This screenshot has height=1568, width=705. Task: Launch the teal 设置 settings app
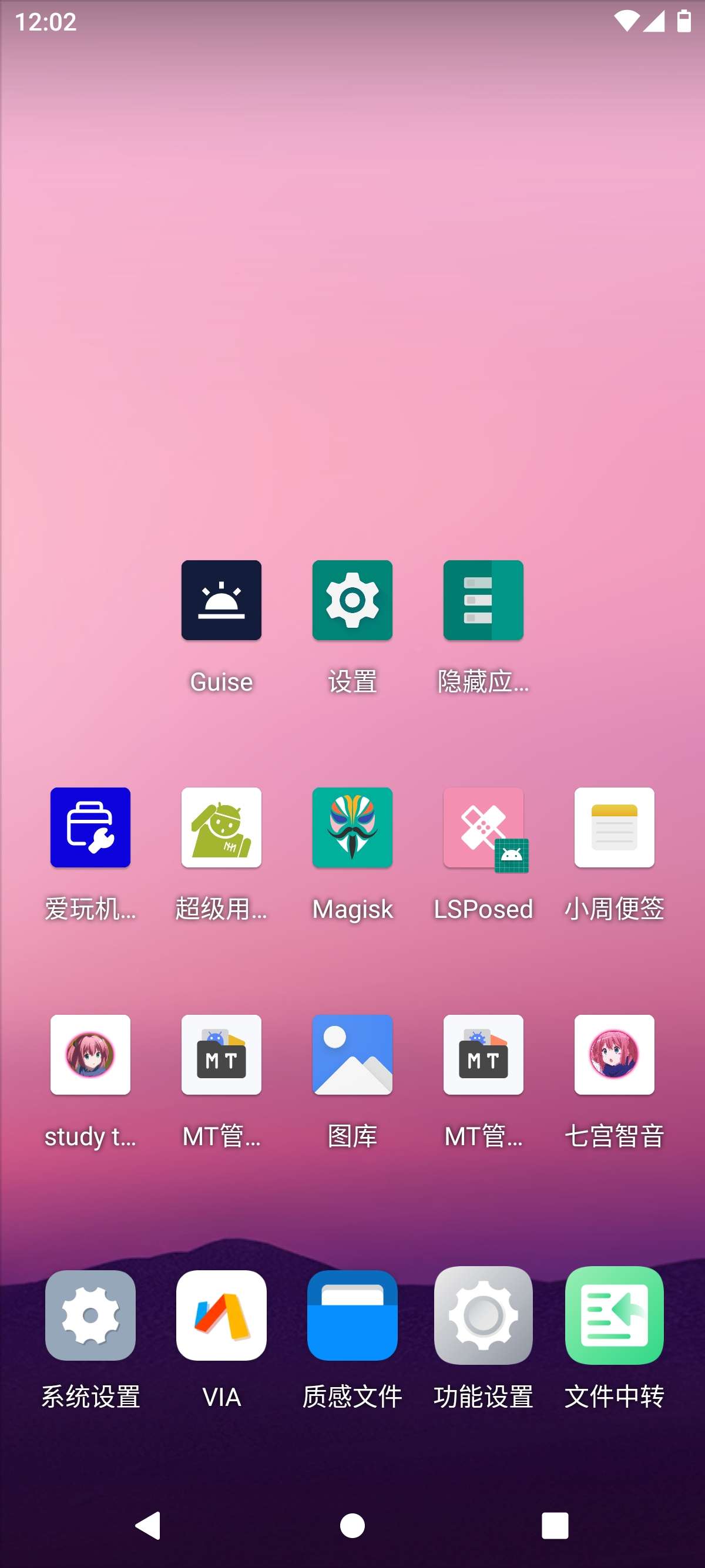[x=352, y=600]
